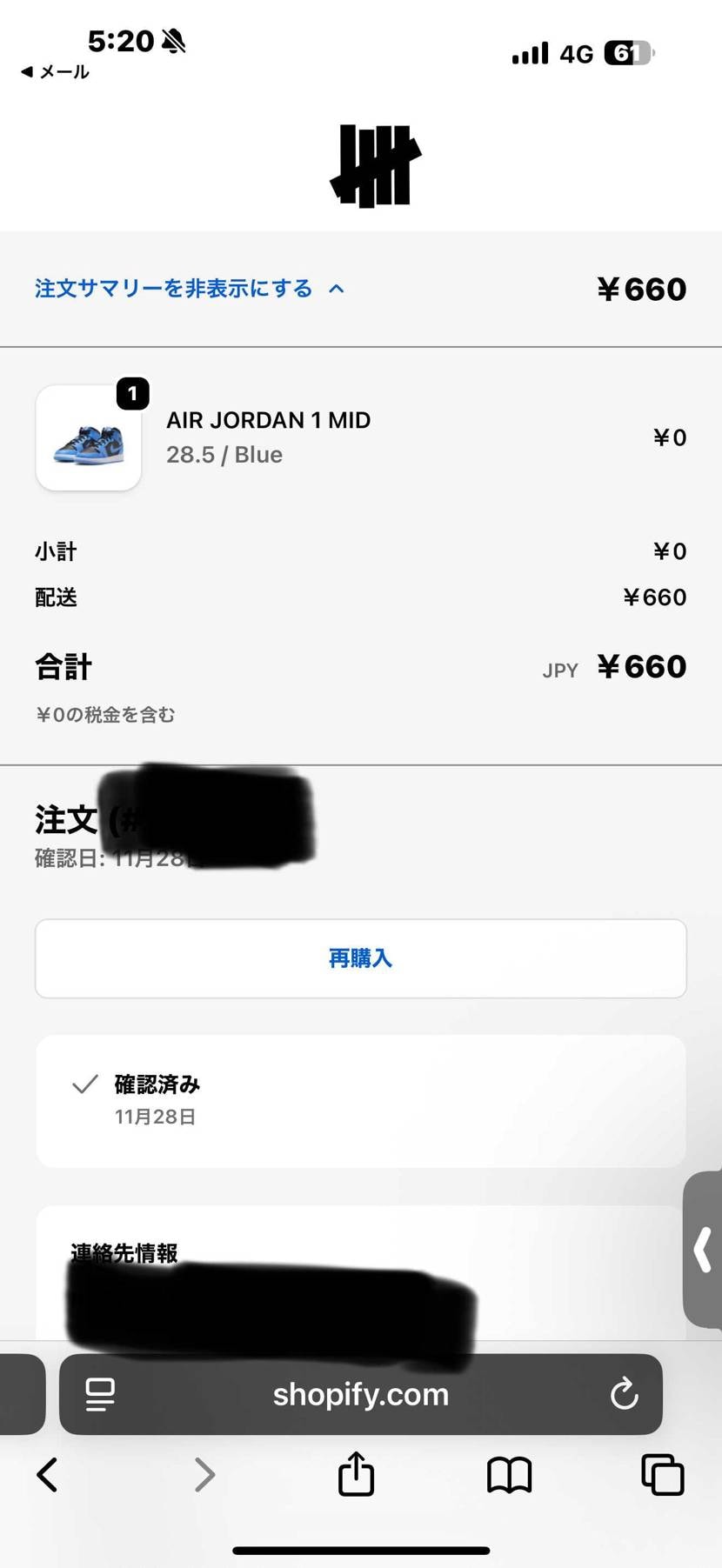The width and height of the screenshot is (722, 1568).
Task: Open the tab overview icon
Action: pyautogui.click(x=660, y=1474)
